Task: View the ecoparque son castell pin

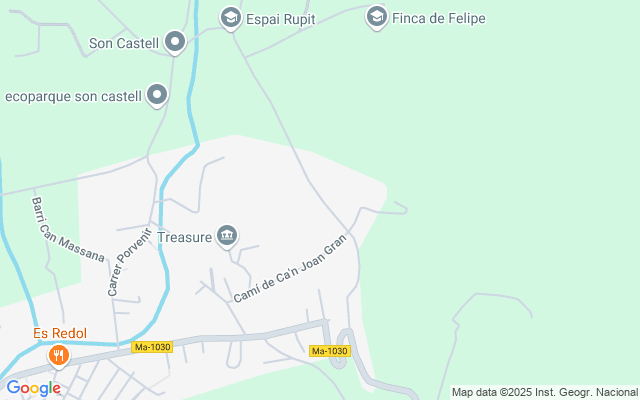Action: coord(157,95)
